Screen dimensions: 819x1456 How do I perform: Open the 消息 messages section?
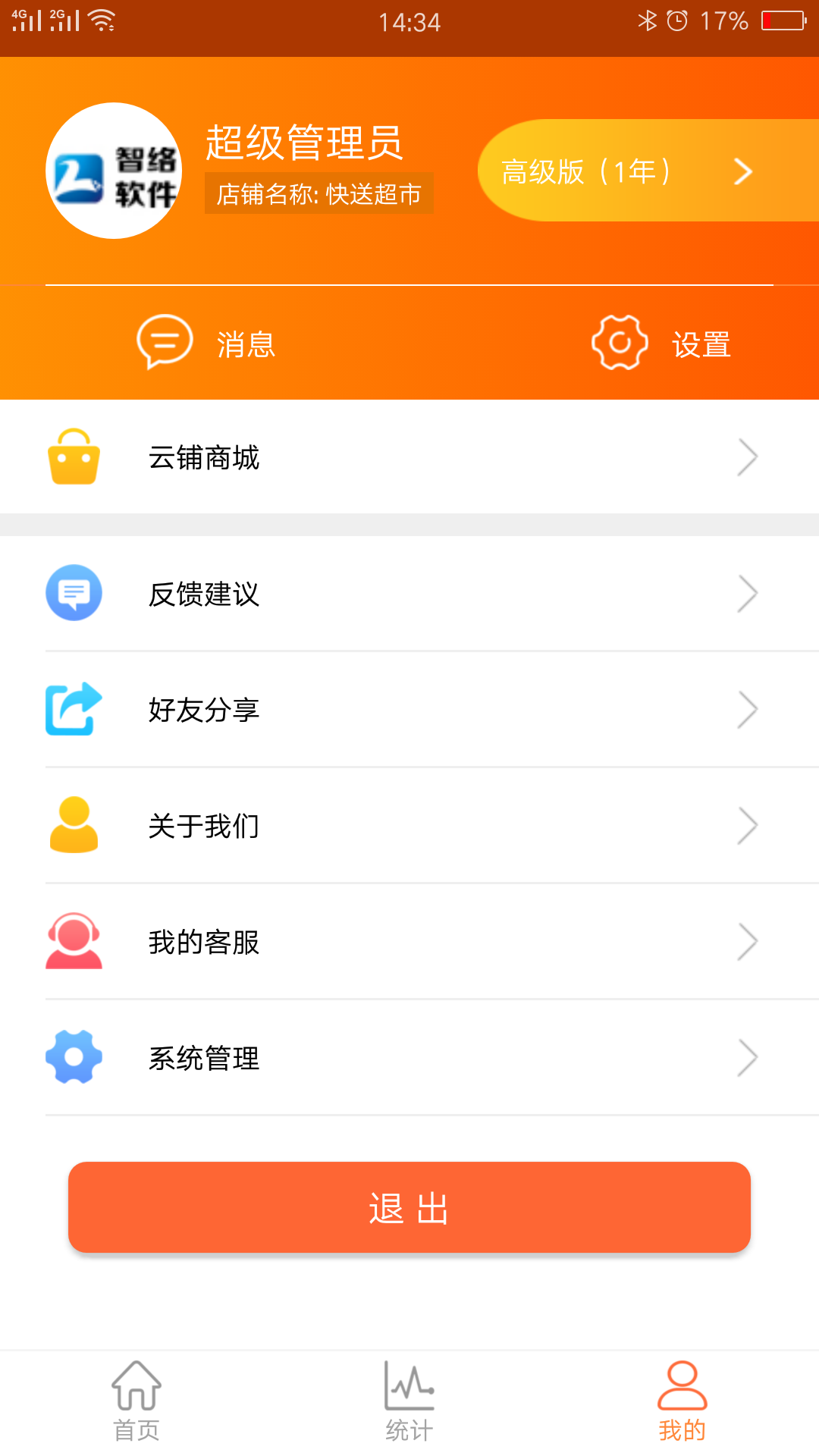pyautogui.click(x=206, y=344)
